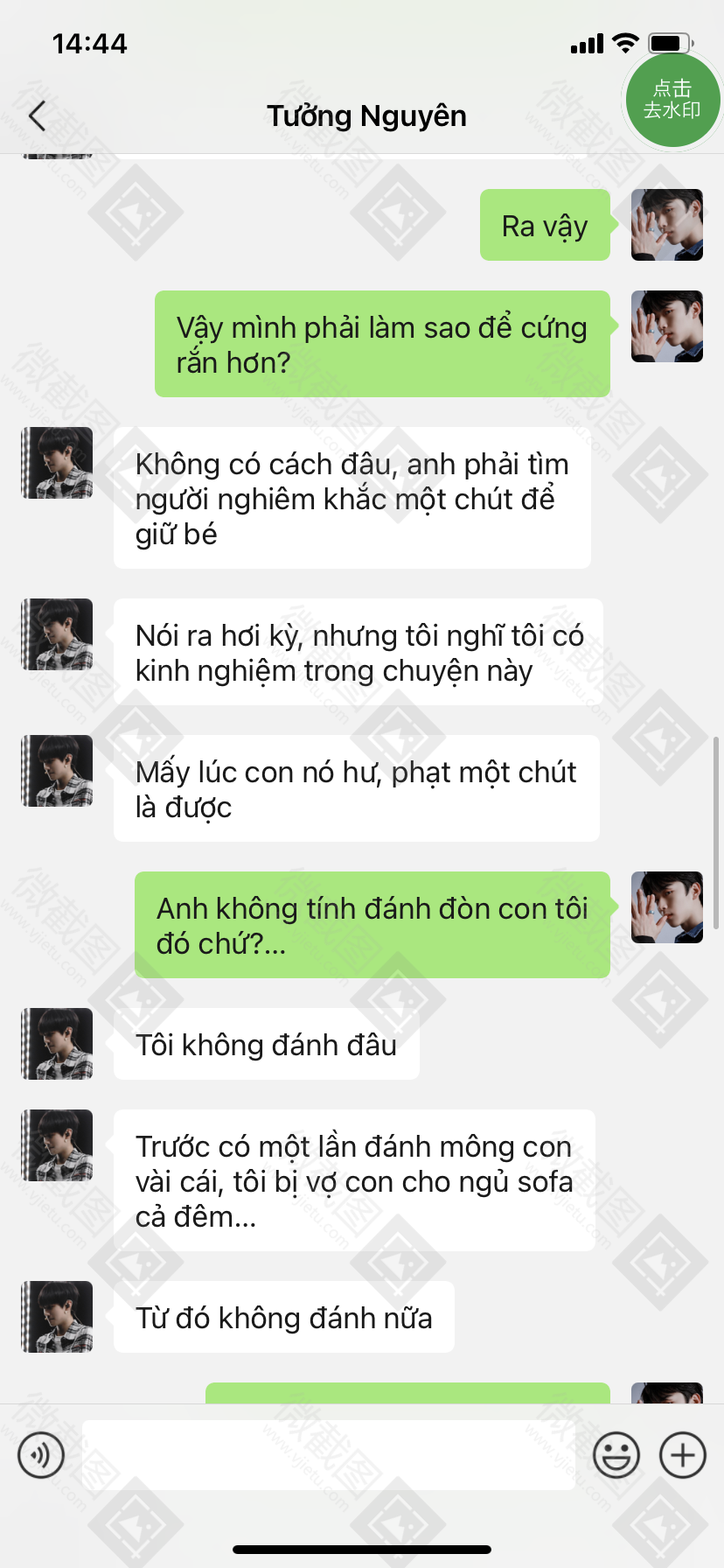Viewport: 724px width, 1568px height.
Task: Open contact avatar beside "Tôi không đánh đâu"
Action: pos(57,1044)
